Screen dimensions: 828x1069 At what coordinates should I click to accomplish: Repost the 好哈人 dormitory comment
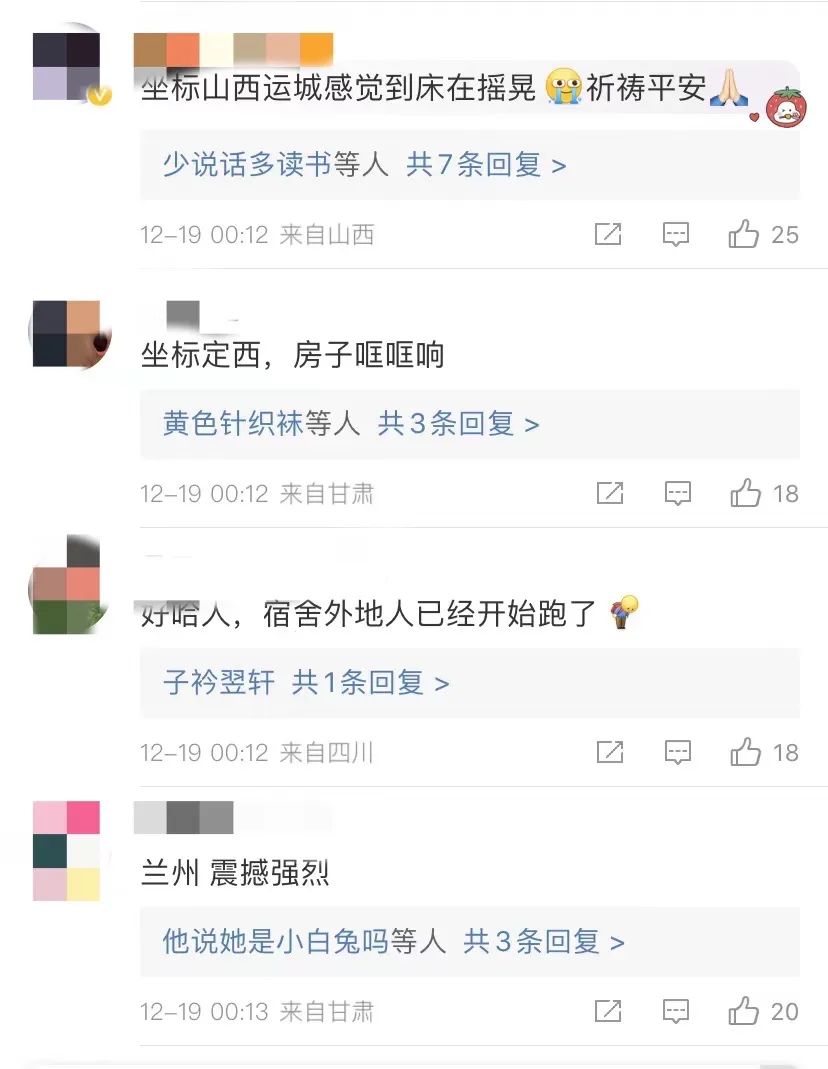609,752
